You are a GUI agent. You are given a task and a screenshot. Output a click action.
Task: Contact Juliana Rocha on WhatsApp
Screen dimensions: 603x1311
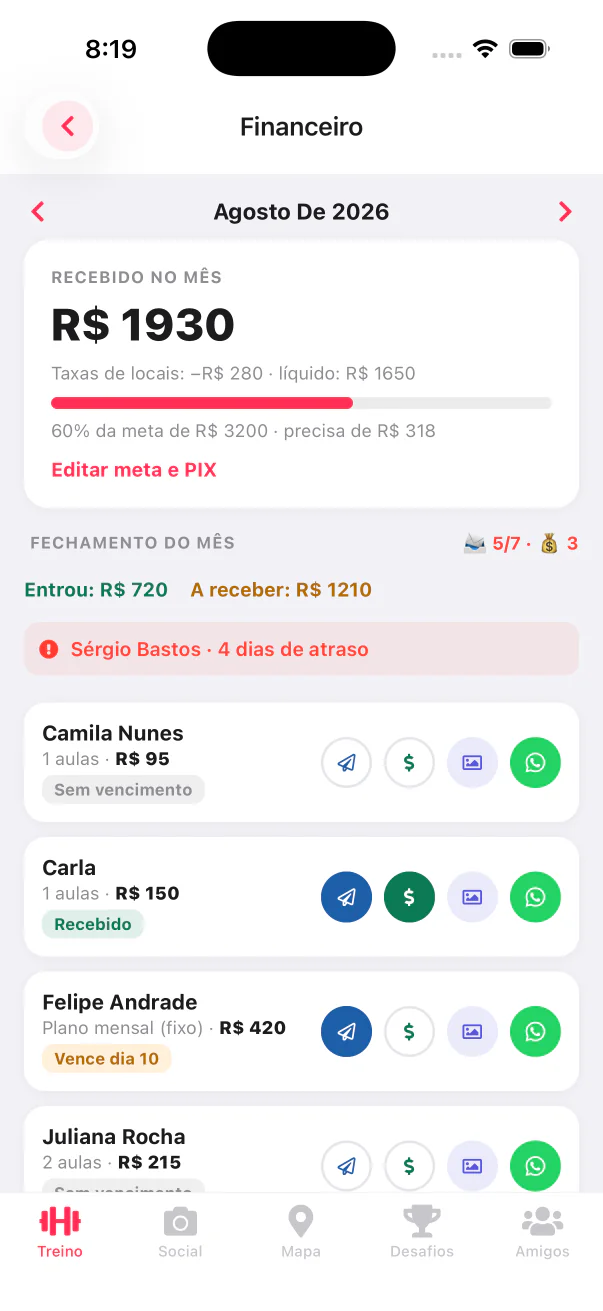(x=535, y=1166)
